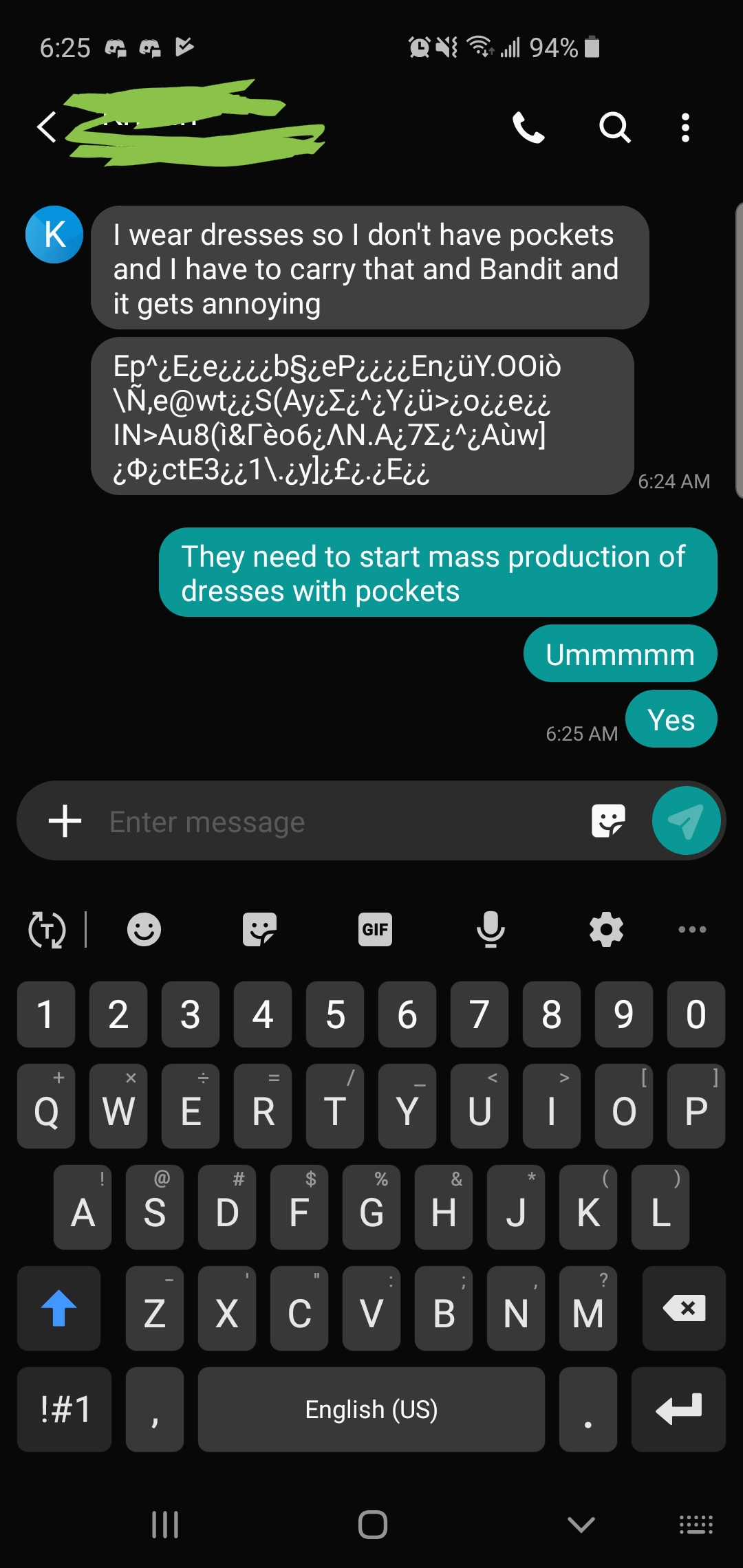Start a phone call to the contact

click(527, 128)
